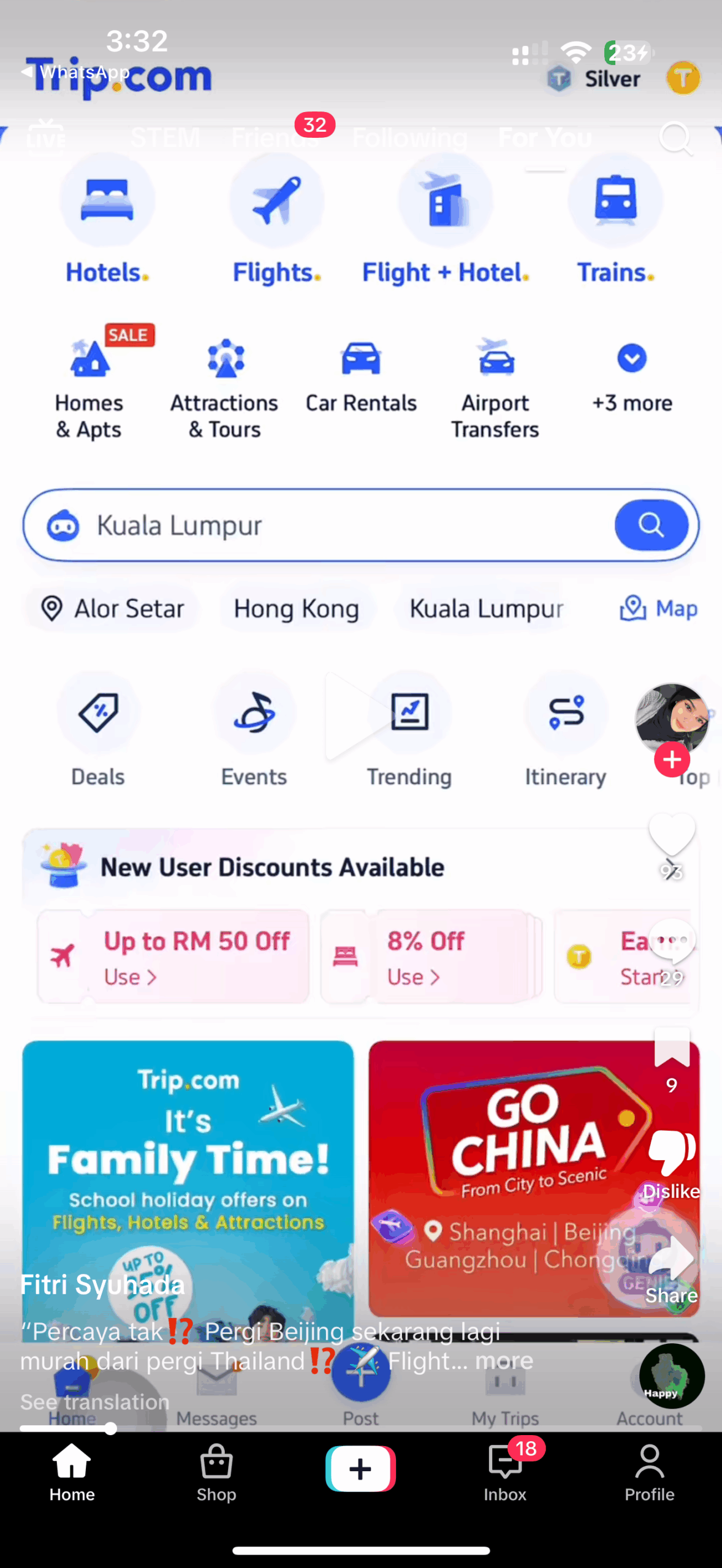Create a new post with the plus button
722x1568 pixels.
360,1469
